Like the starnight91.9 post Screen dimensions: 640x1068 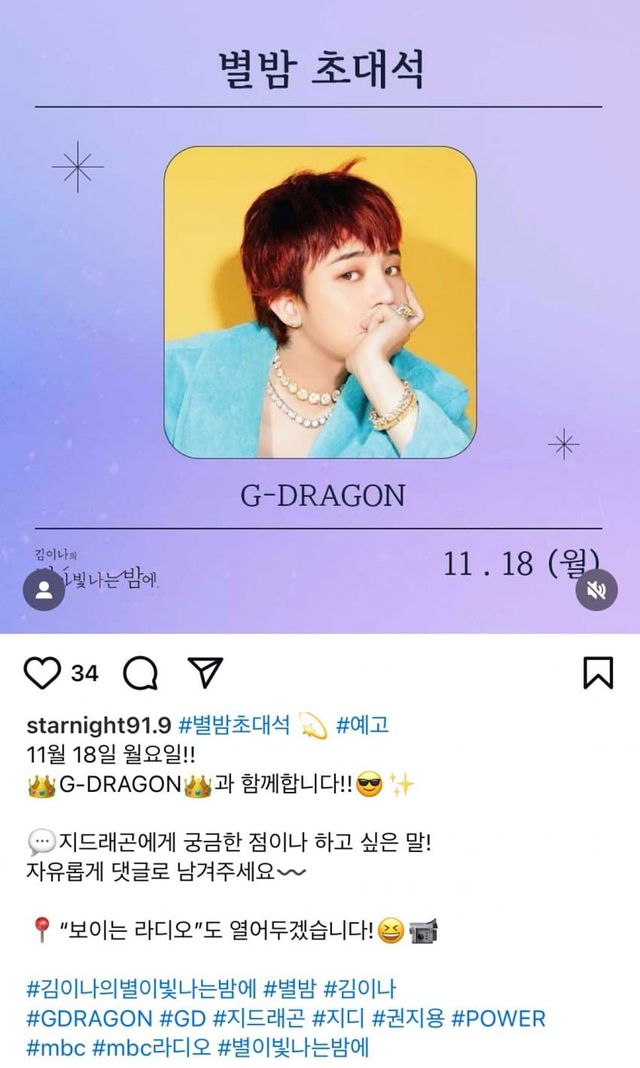pyautogui.click(x=42, y=673)
